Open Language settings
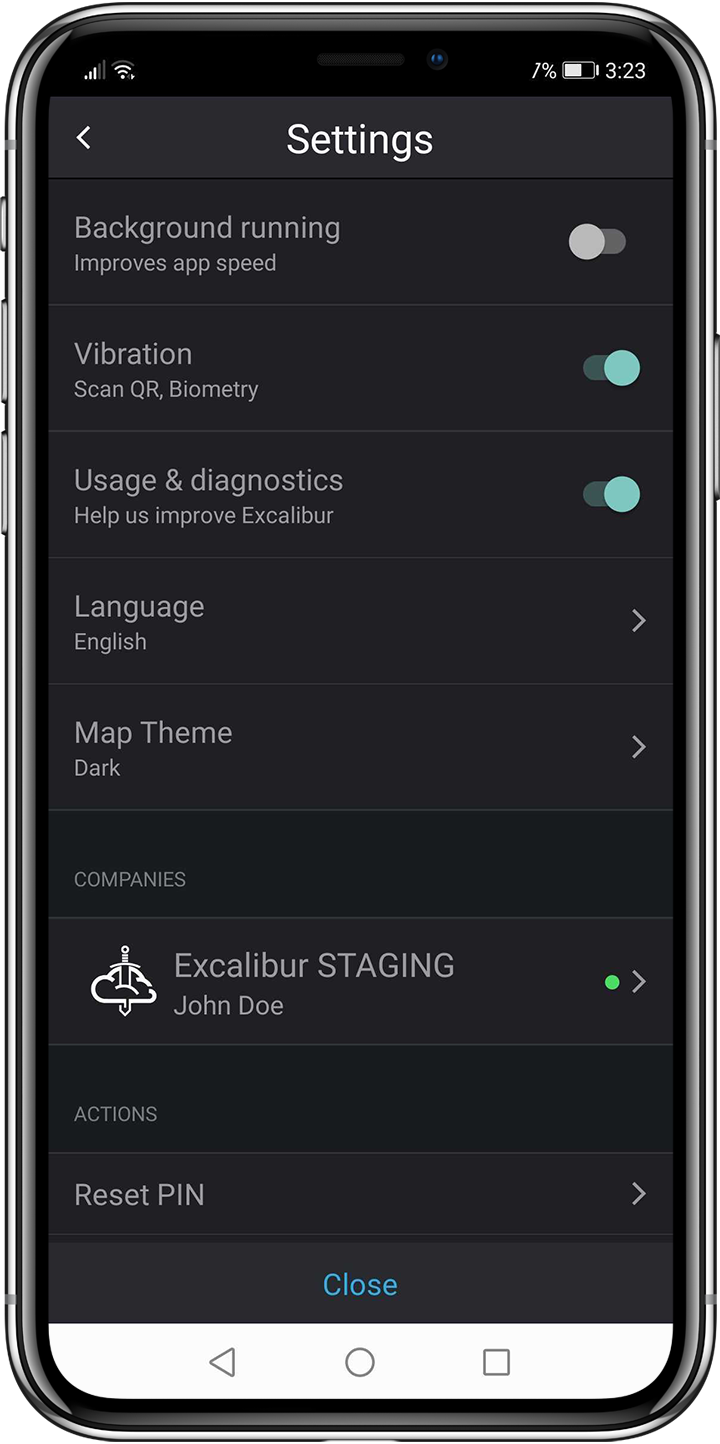This screenshot has width=720, height=1444. click(360, 621)
